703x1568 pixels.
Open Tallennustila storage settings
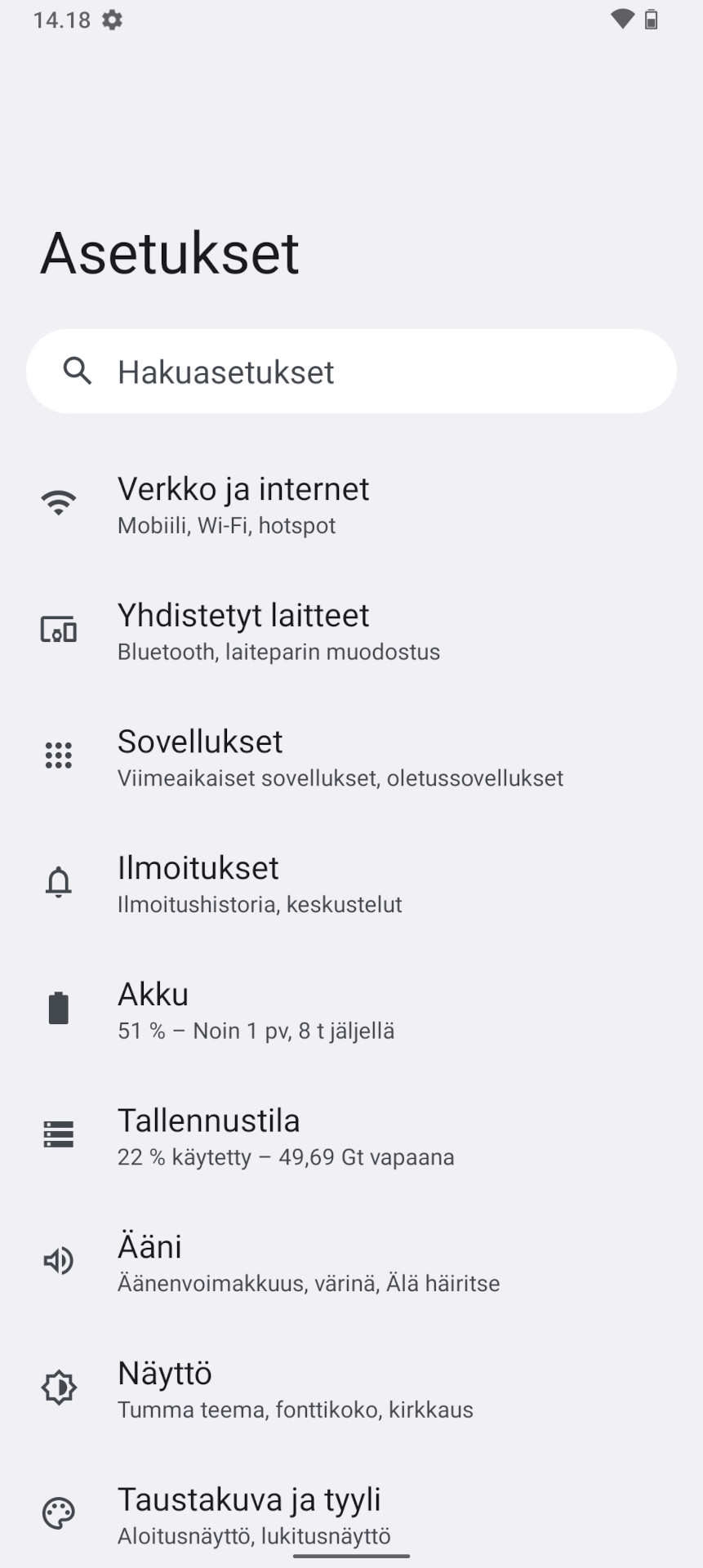(351, 1137)
